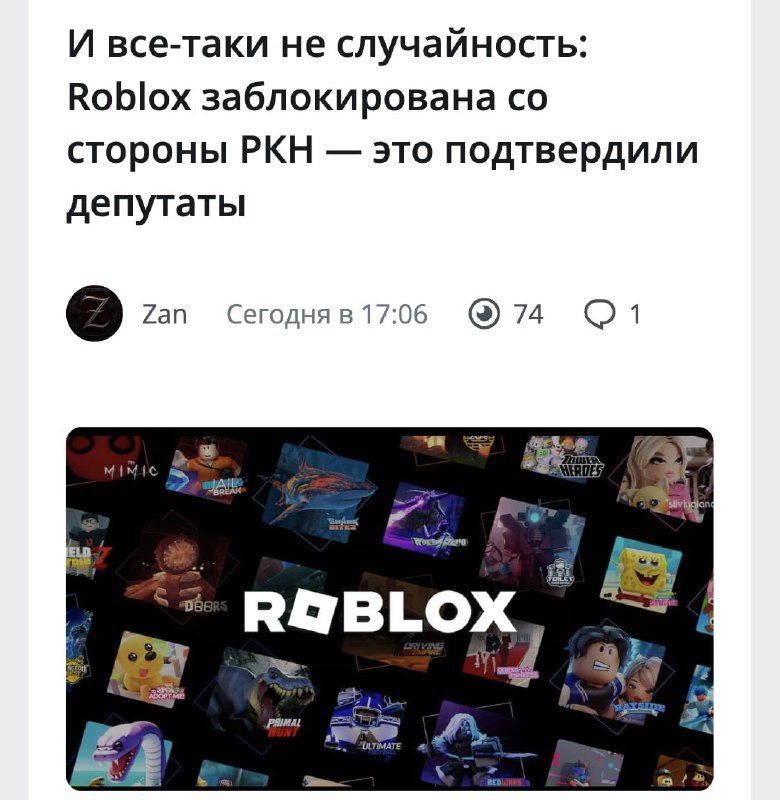Open the Roblox article cover image
Screen dimensions: 780x800
click(389, 608)
